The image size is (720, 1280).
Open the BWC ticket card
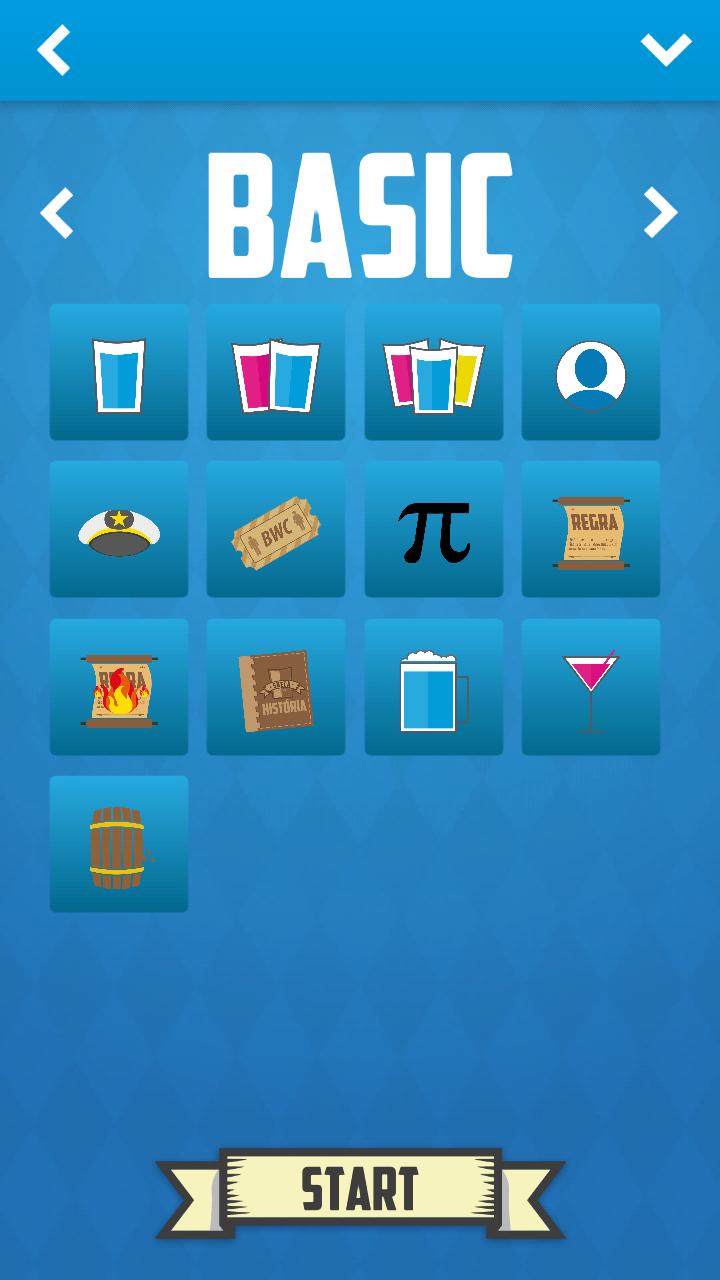(276, 530)
